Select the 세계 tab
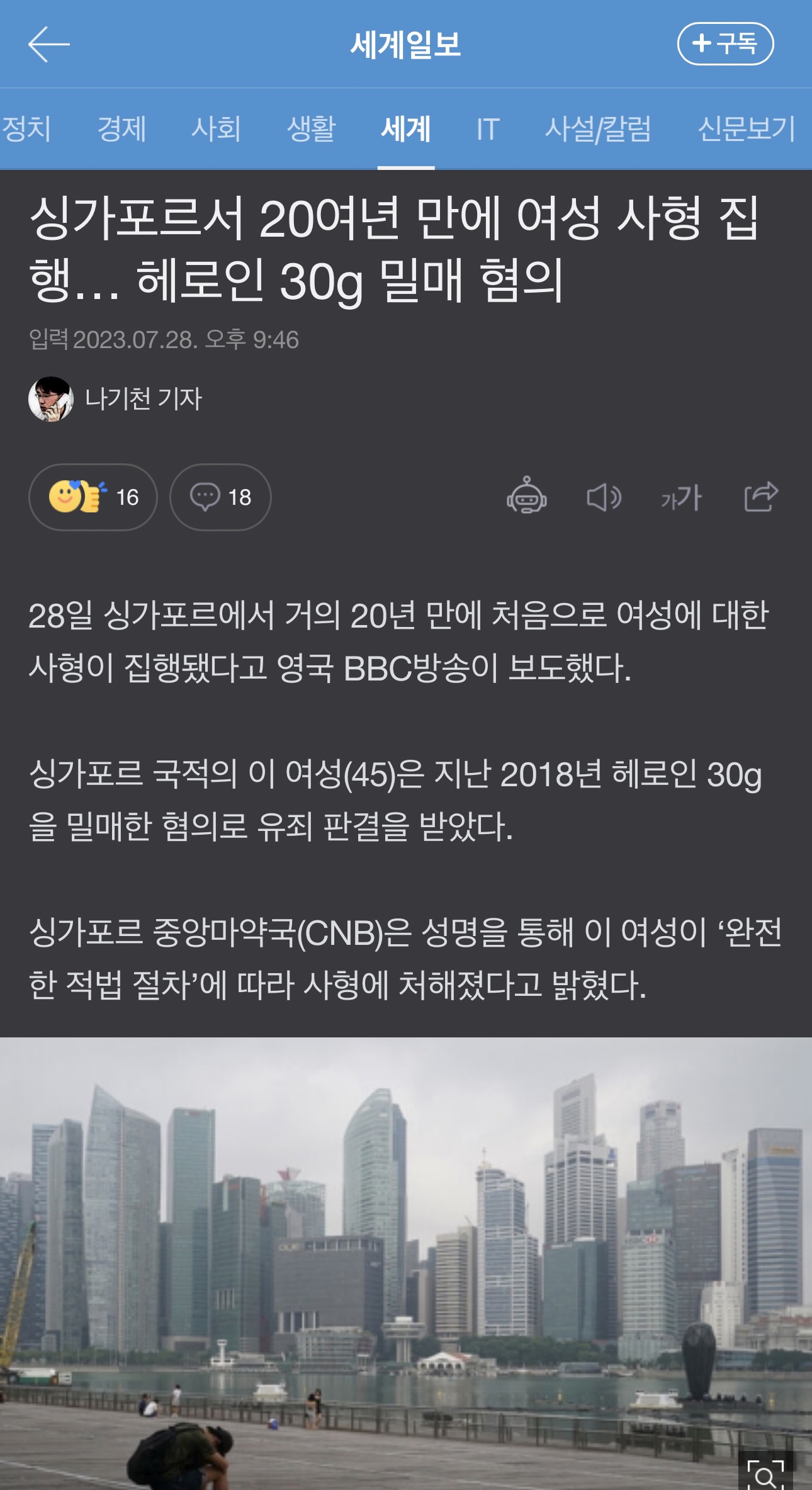Screen dimensions: 812x1490 pyautogui.click(x=406, y=129)
